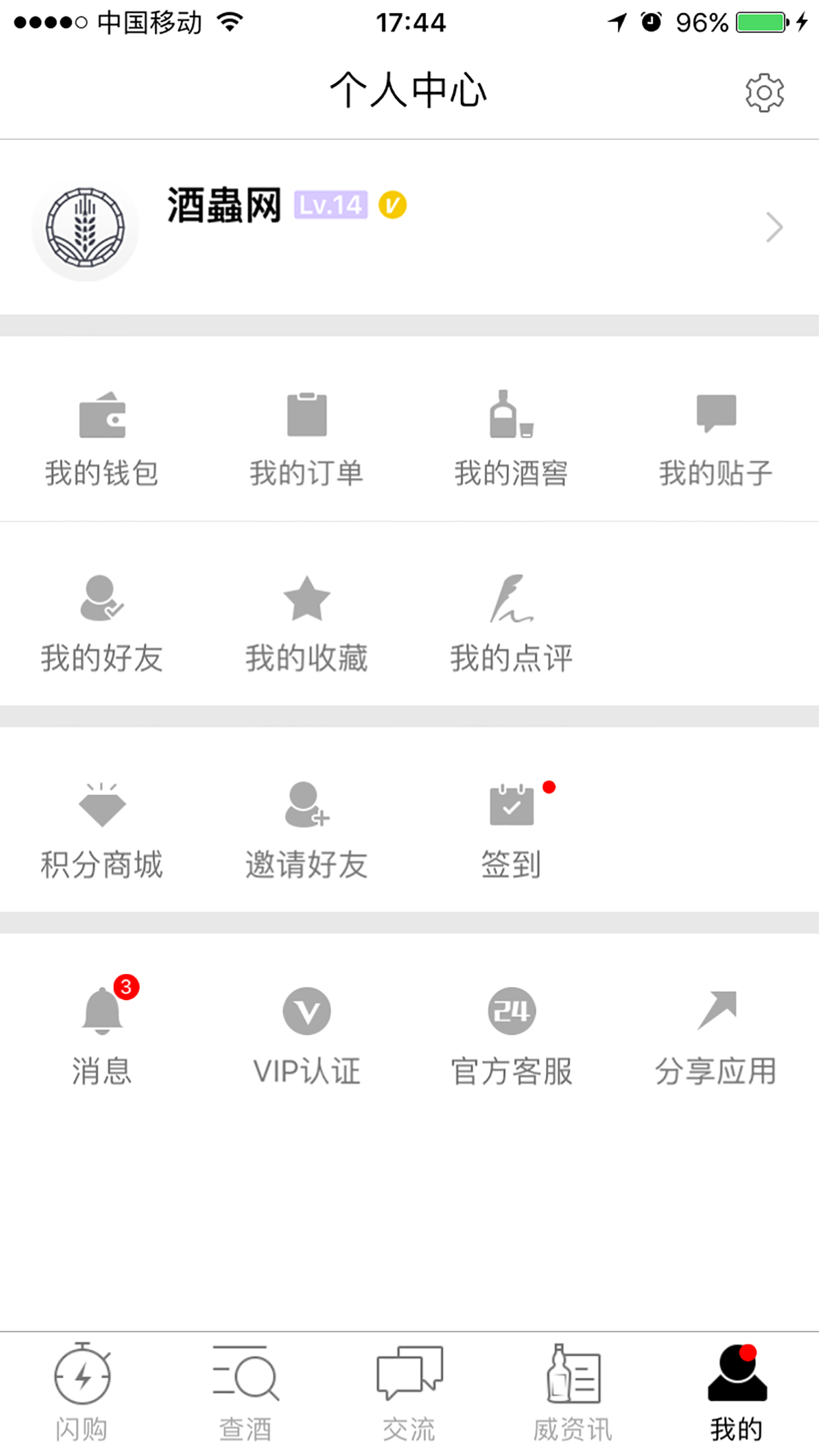This screenshot has height=1456, width=819.
Task: Open 消息 notifications bell
Action: point(102,1035)
